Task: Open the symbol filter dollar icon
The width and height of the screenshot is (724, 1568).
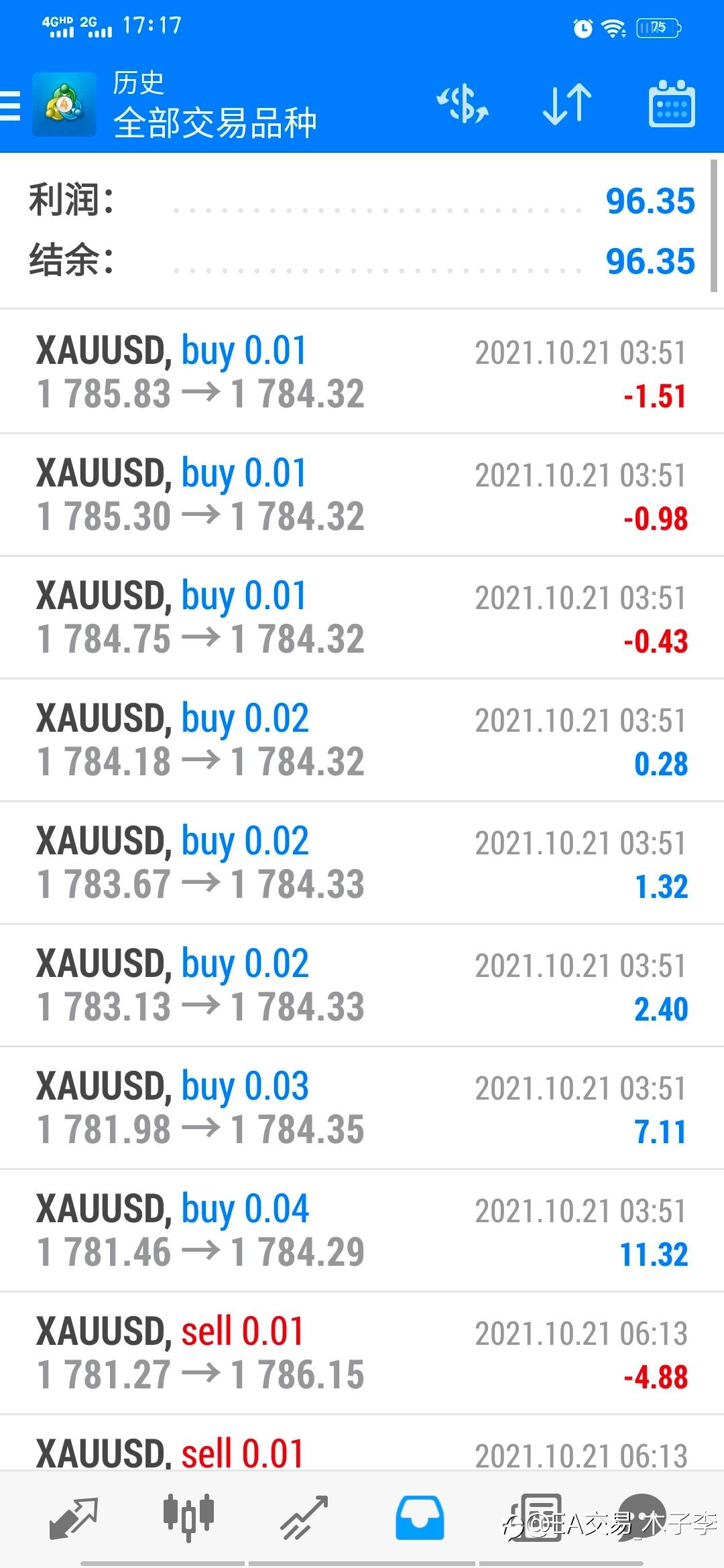Action: (463, 105)
